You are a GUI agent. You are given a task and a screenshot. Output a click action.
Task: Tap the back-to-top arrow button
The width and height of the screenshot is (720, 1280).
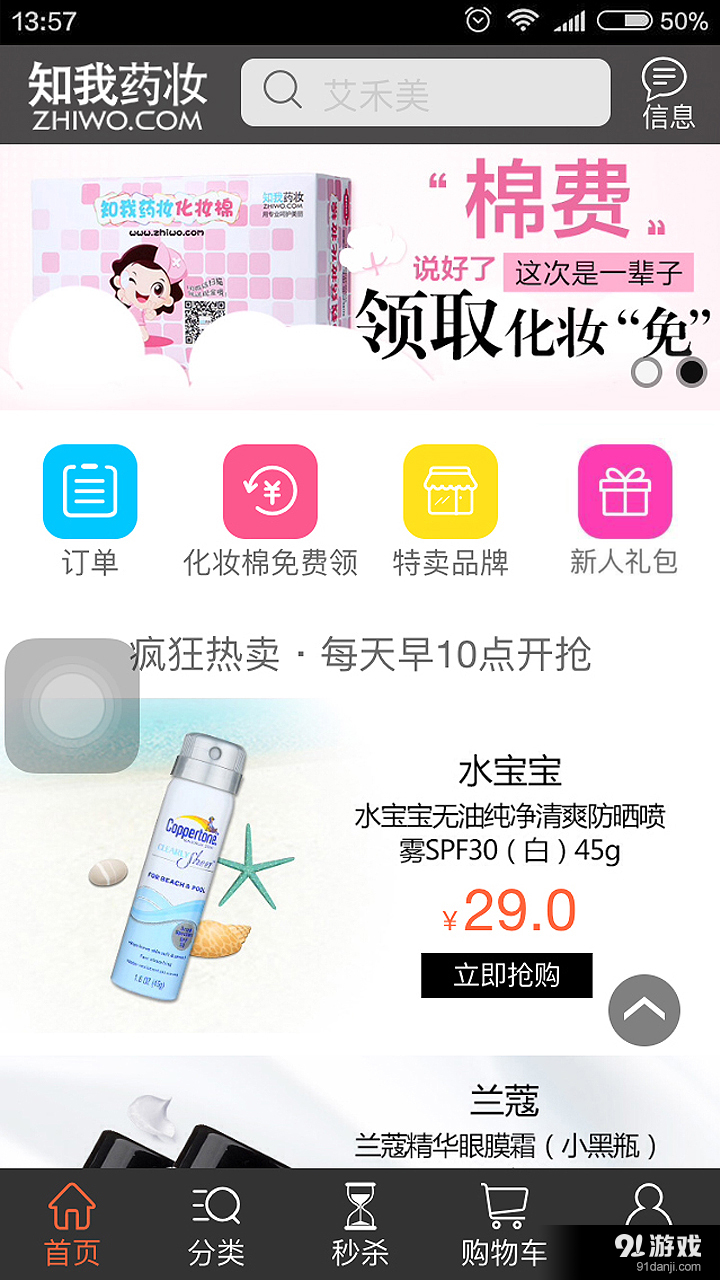tap(644, 1010)
